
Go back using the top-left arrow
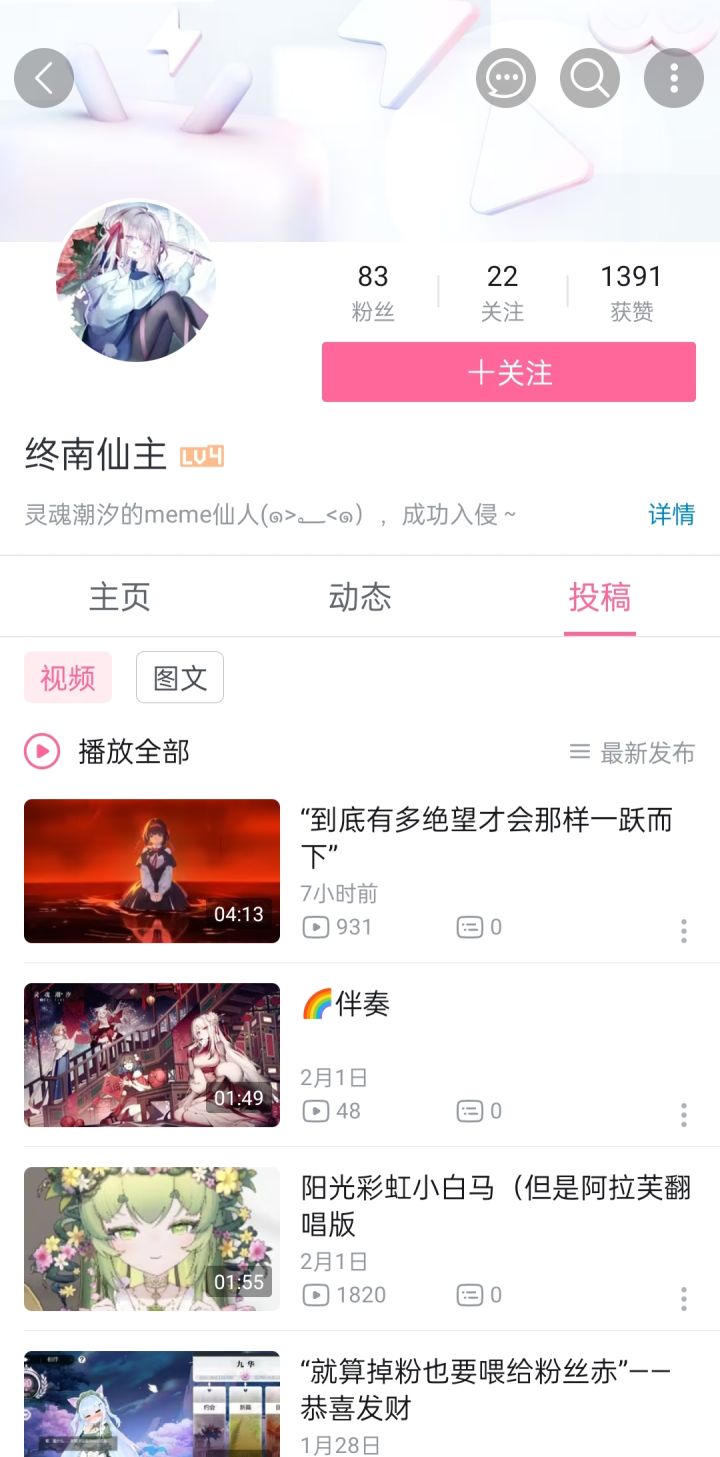click(44, 78)
